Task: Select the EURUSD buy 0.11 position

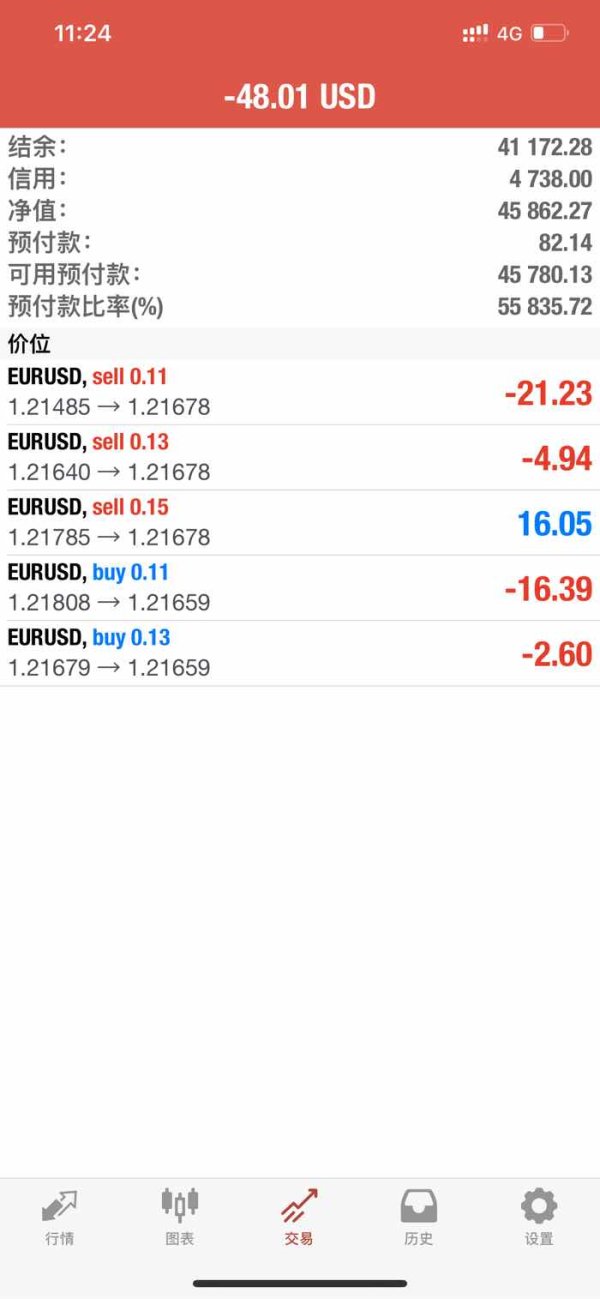Action: 300,587
